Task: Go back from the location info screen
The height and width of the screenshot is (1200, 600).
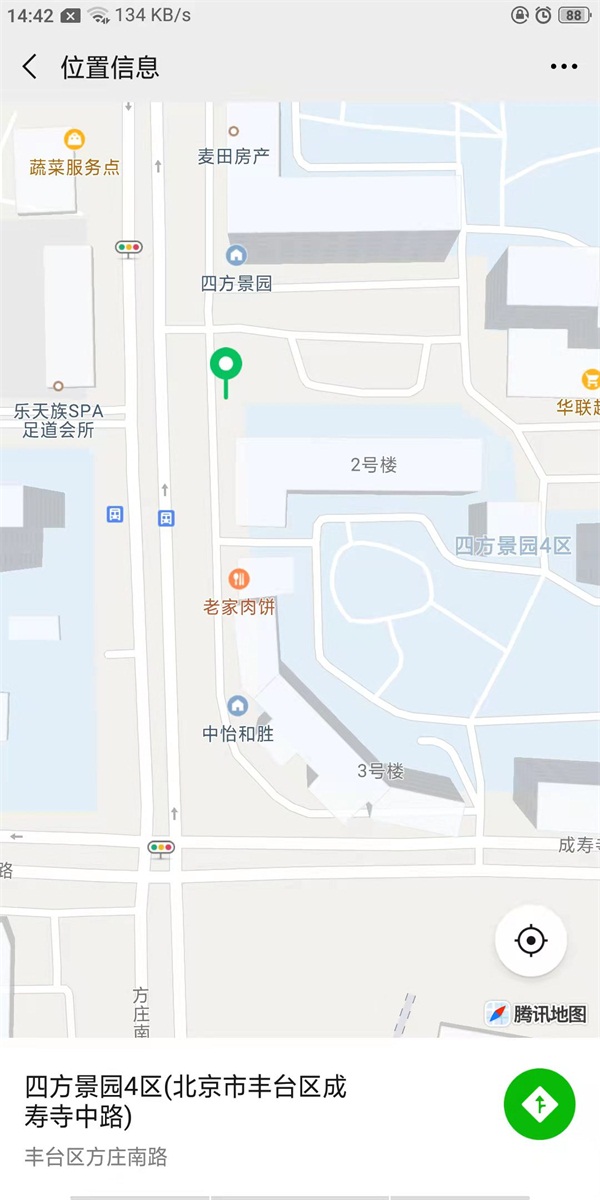Action: (30, 67)
